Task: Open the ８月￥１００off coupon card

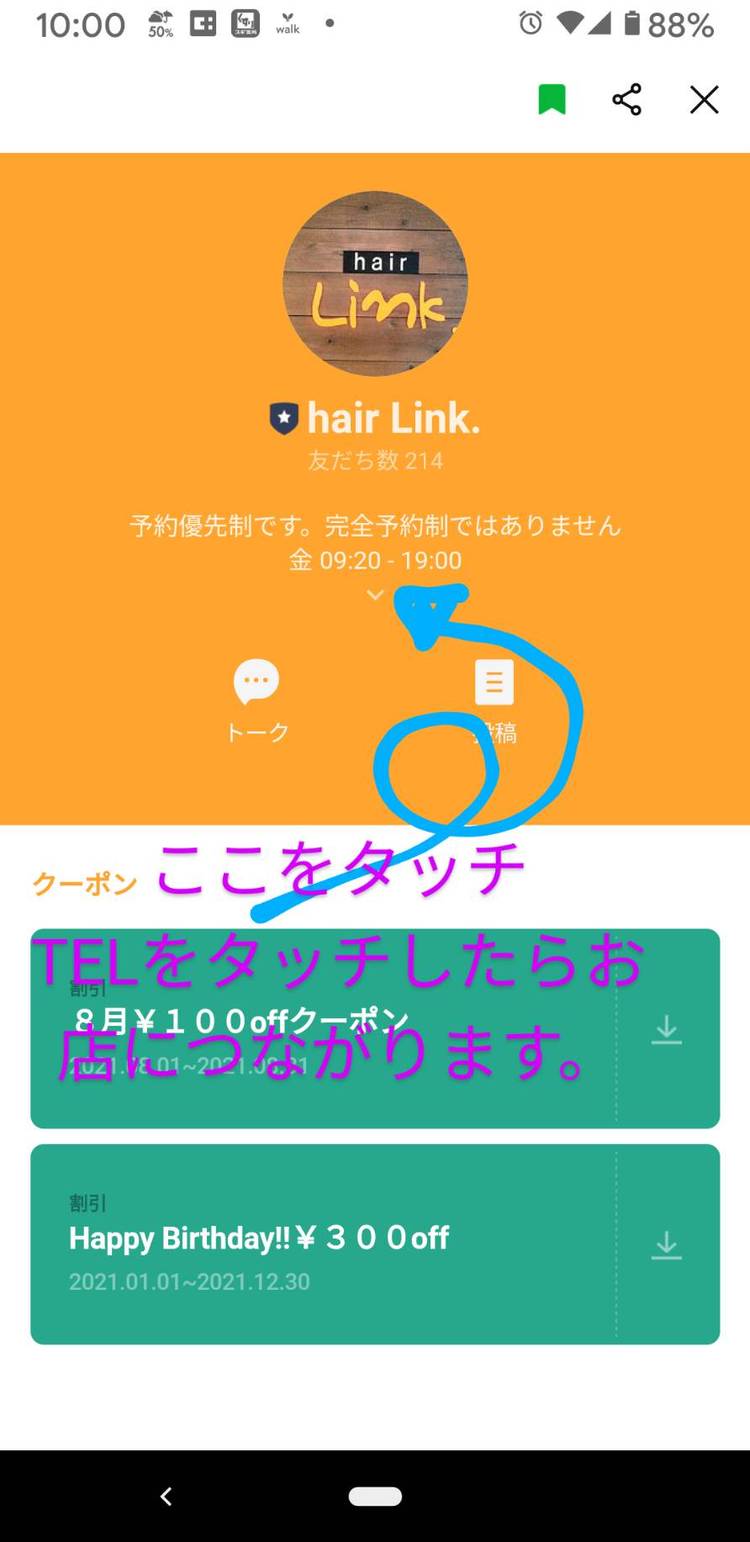Action: (x=320, y=1028)
